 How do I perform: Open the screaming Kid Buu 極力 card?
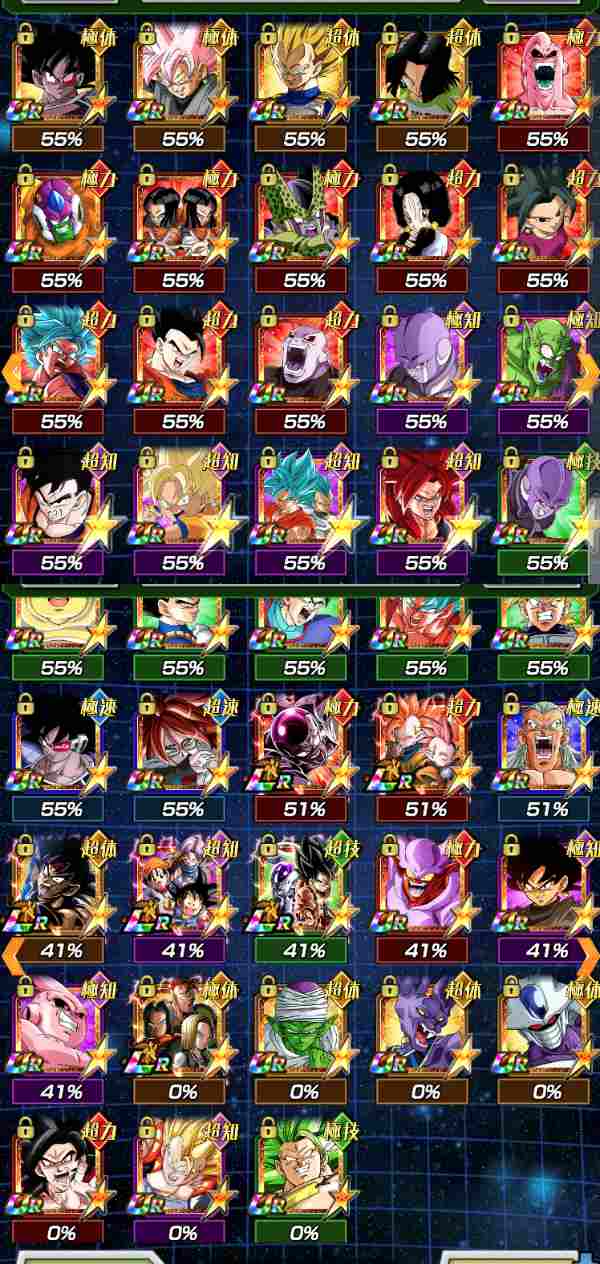coord(547,88)
